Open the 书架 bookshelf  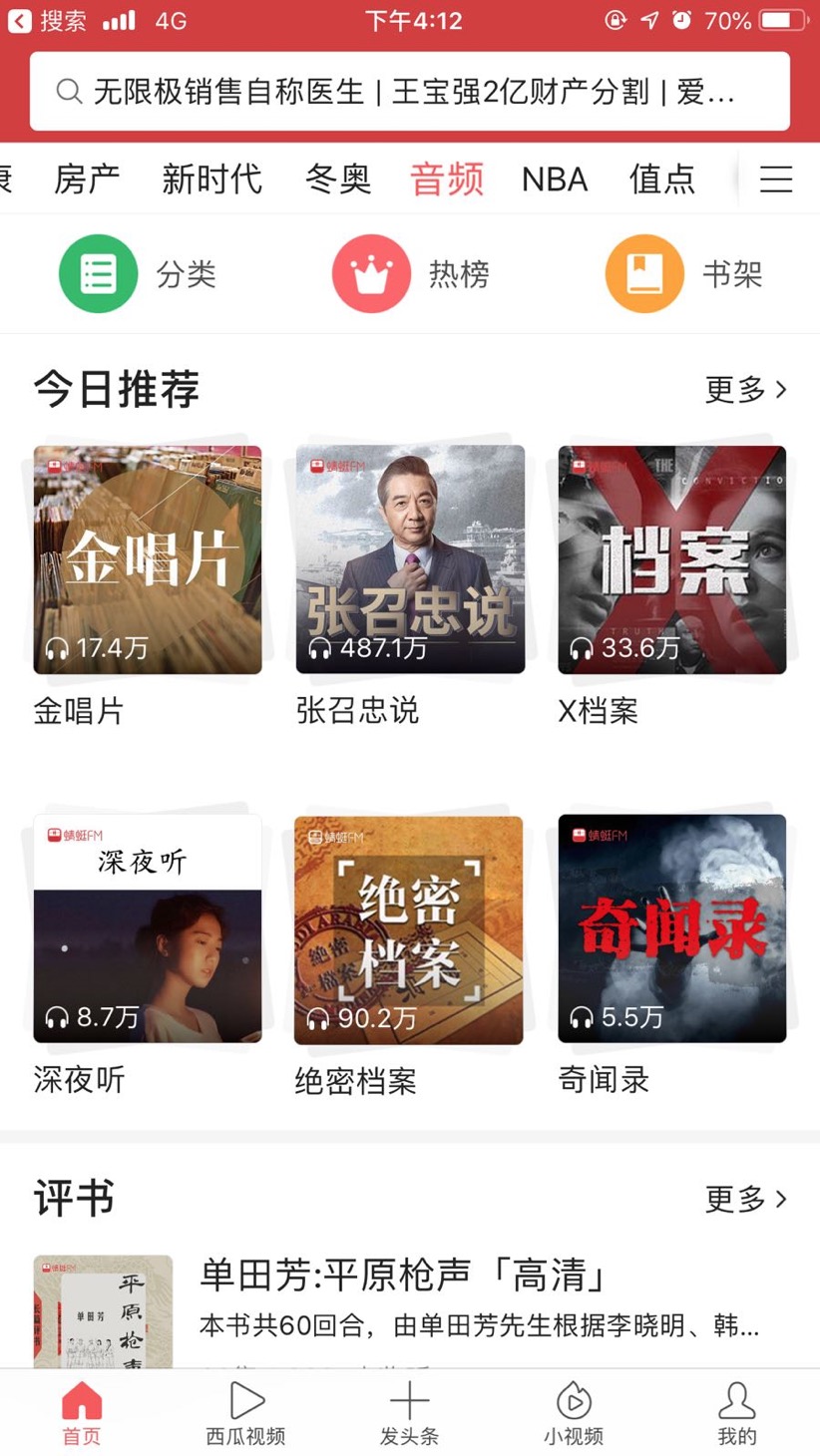click(683, 273)
